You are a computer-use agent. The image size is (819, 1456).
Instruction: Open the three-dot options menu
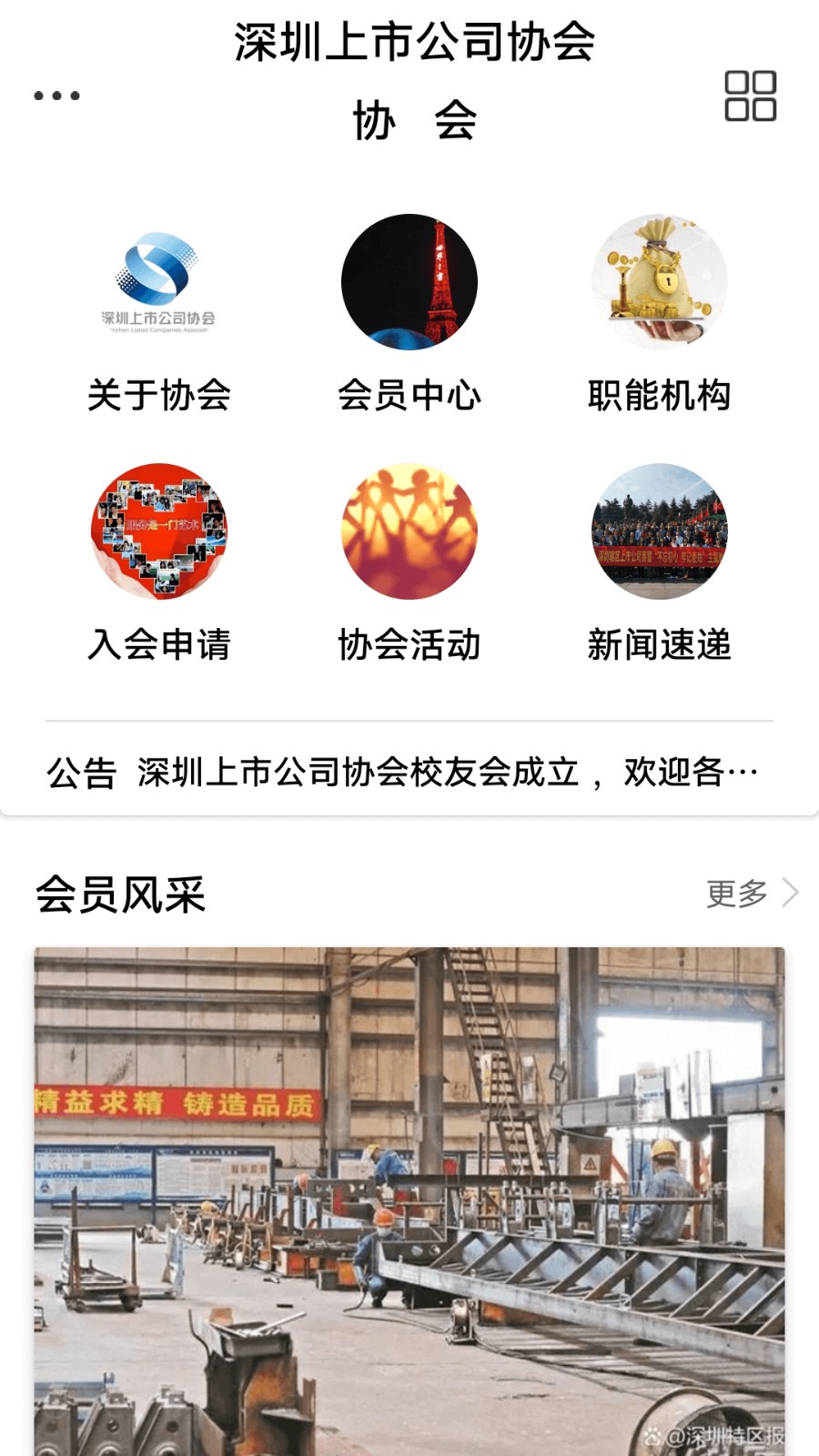56,96
